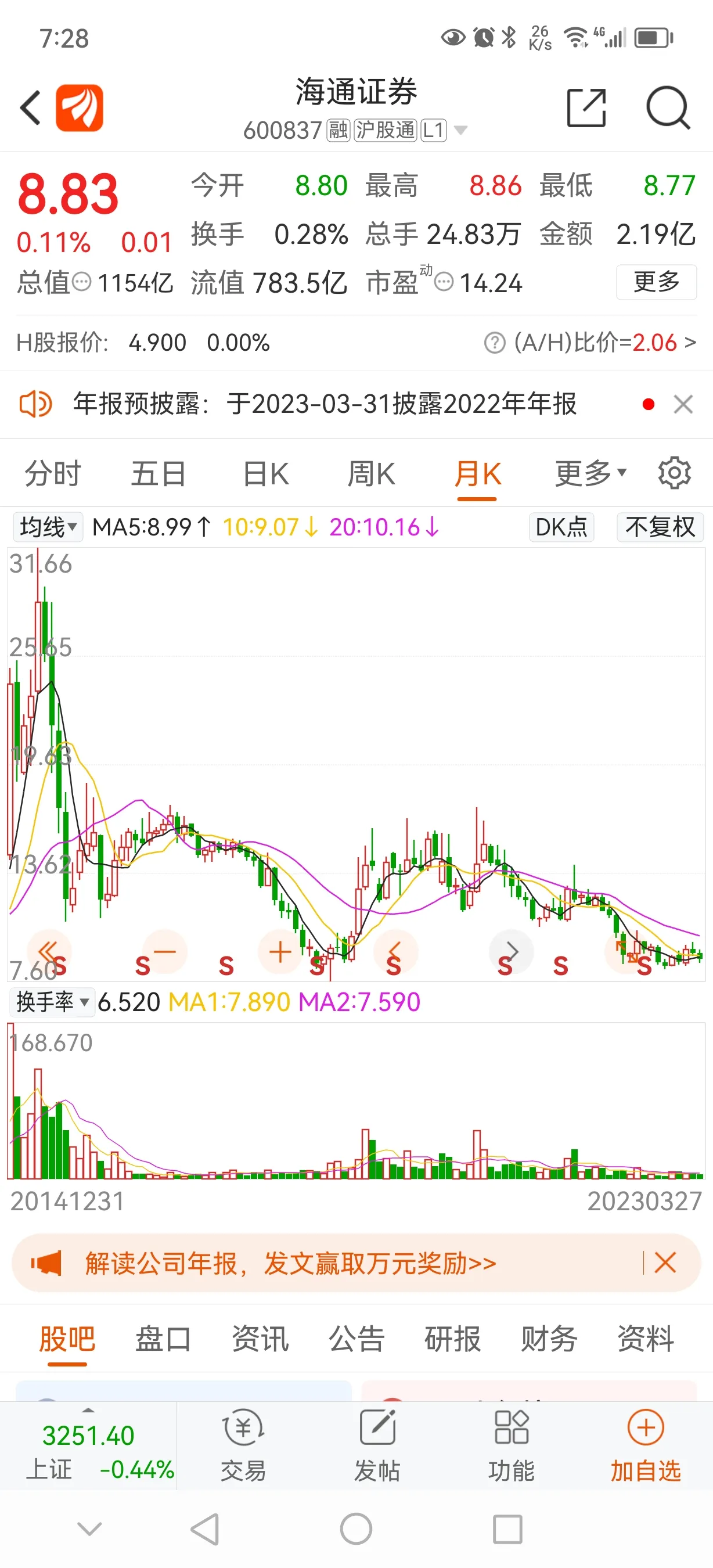Viewport: 713px width, 1568px height.
Task: Switch to the 五日 chart tab
Action: (158, 473)
